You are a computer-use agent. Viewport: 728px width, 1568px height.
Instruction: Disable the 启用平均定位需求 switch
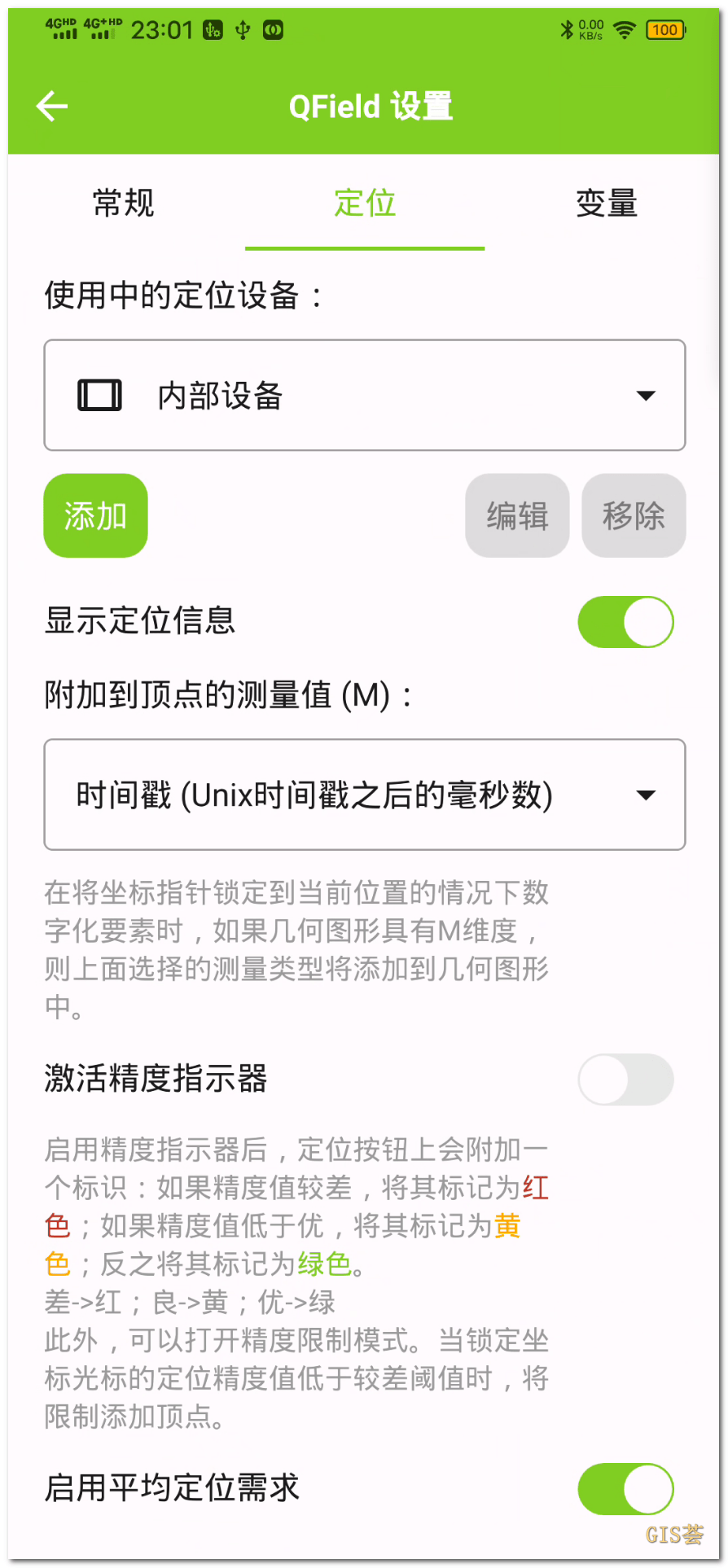625,1489
